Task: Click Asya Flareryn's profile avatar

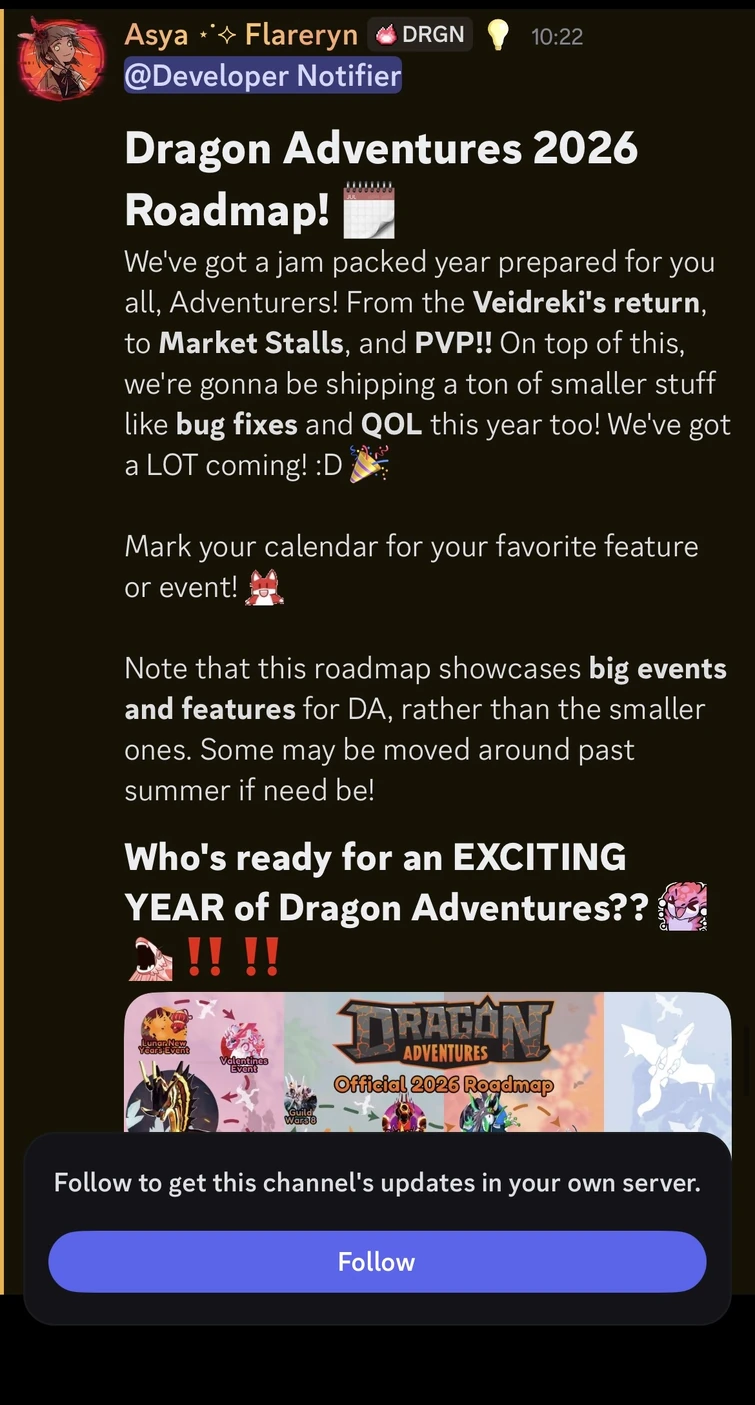Action: click(x=61, y=57)
